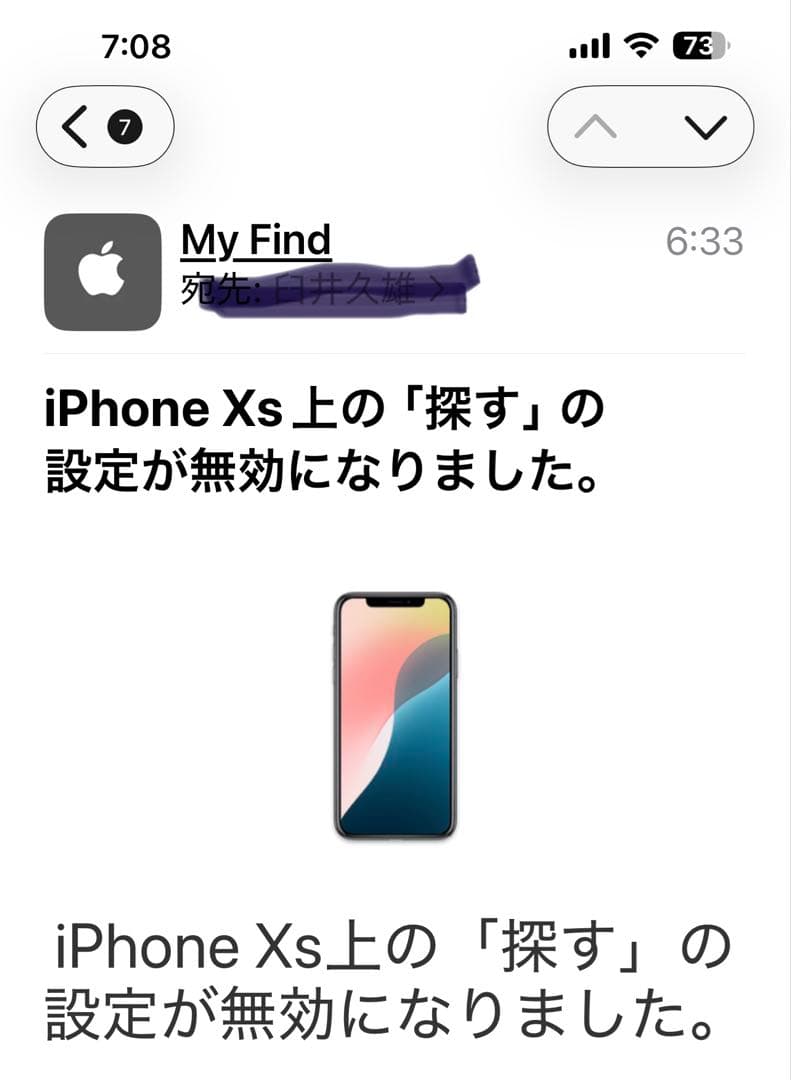The image size is (791, 1080).
Task: Tap the battery indicator showing 73
Action: (700, 44)
